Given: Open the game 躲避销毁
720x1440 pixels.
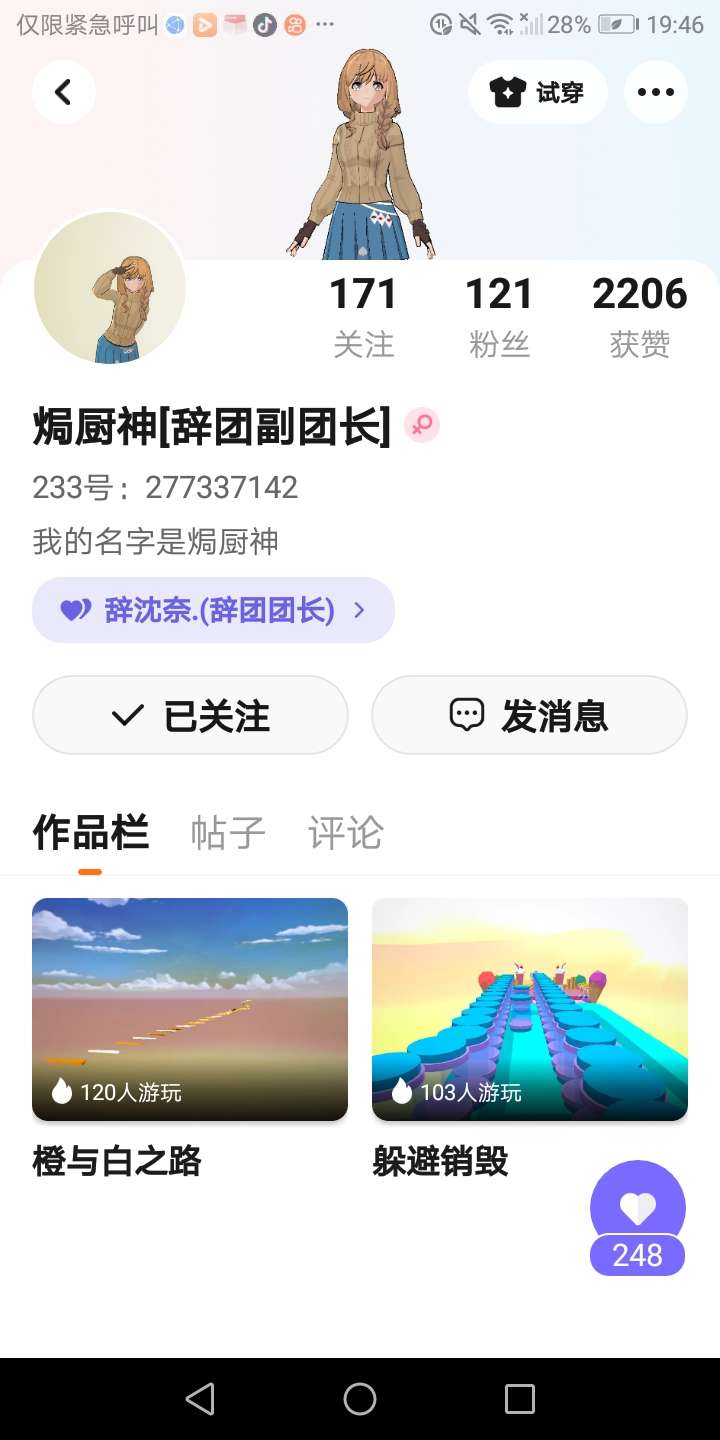Looking at the screenshot, I should pos(530,1010).
